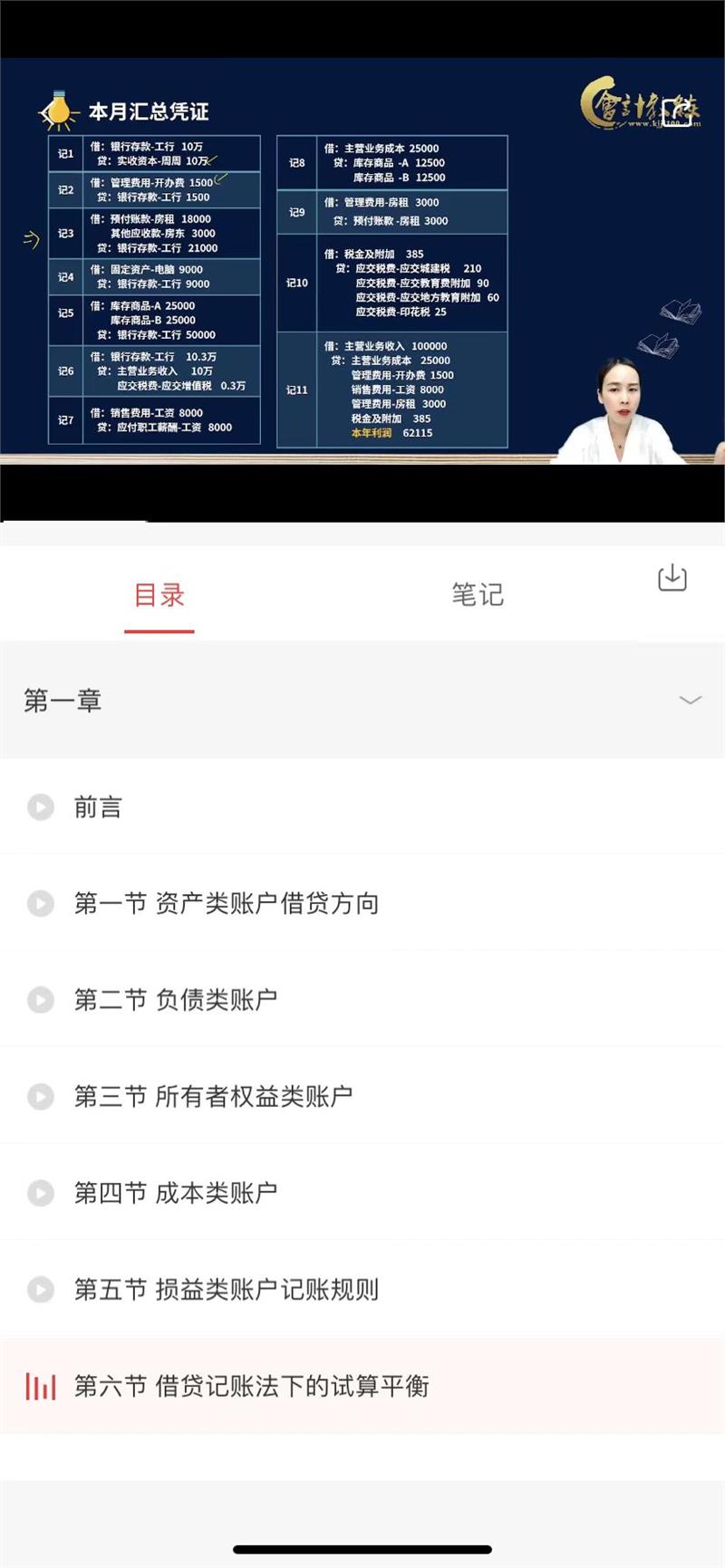Open 第三节 所有者权益类账户

[x=213, y=1096]
